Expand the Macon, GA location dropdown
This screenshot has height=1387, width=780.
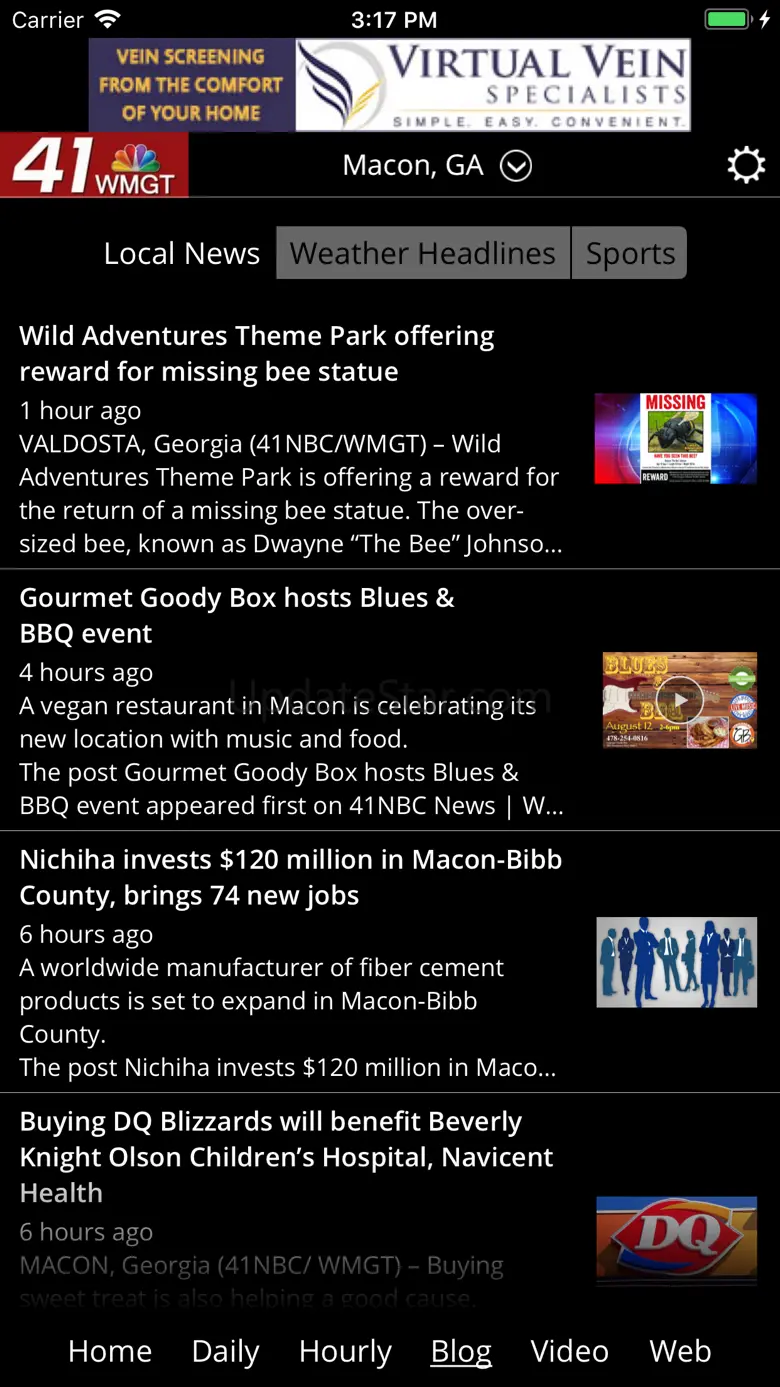click(x=437, y=165)
